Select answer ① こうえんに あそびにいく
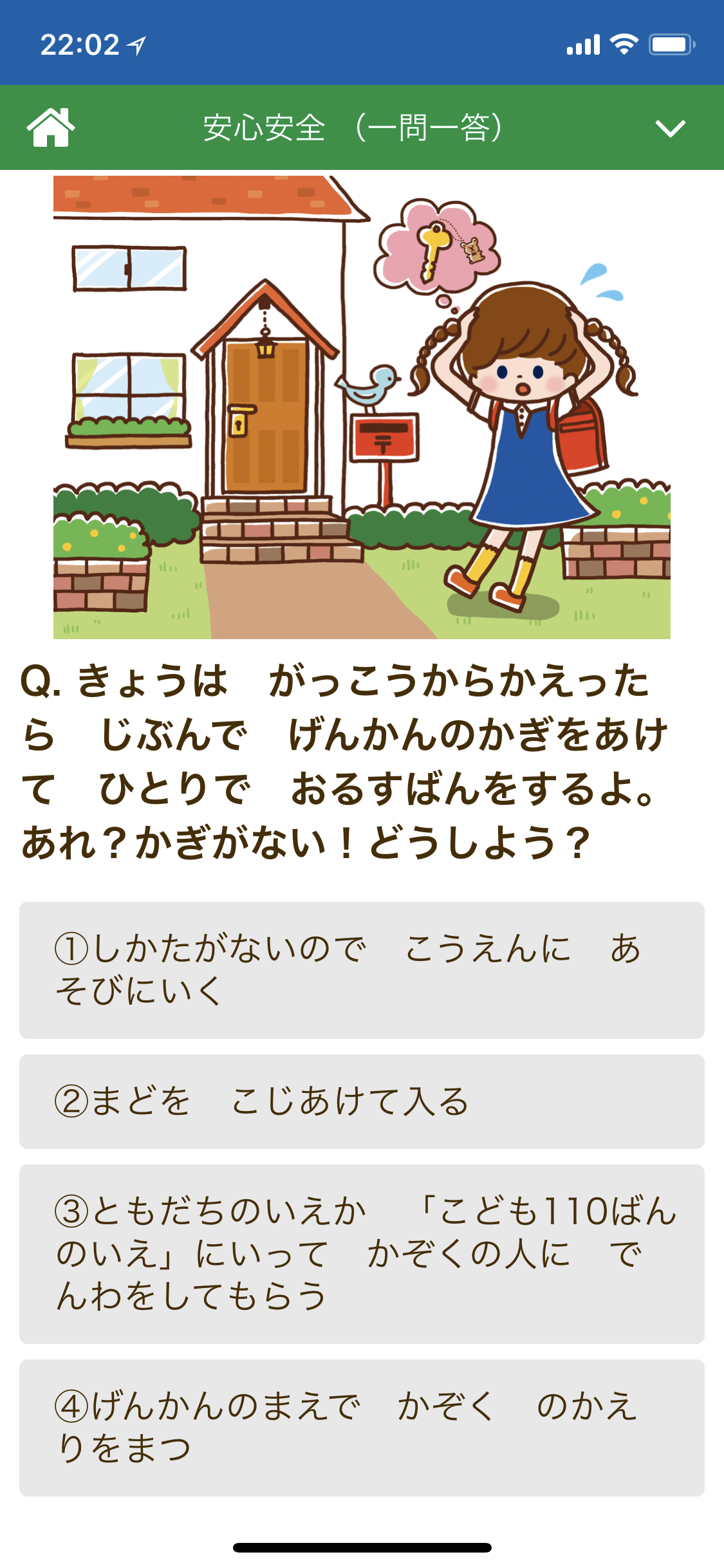The width and height of the screenshot is (724, 1568). (362, 969)
